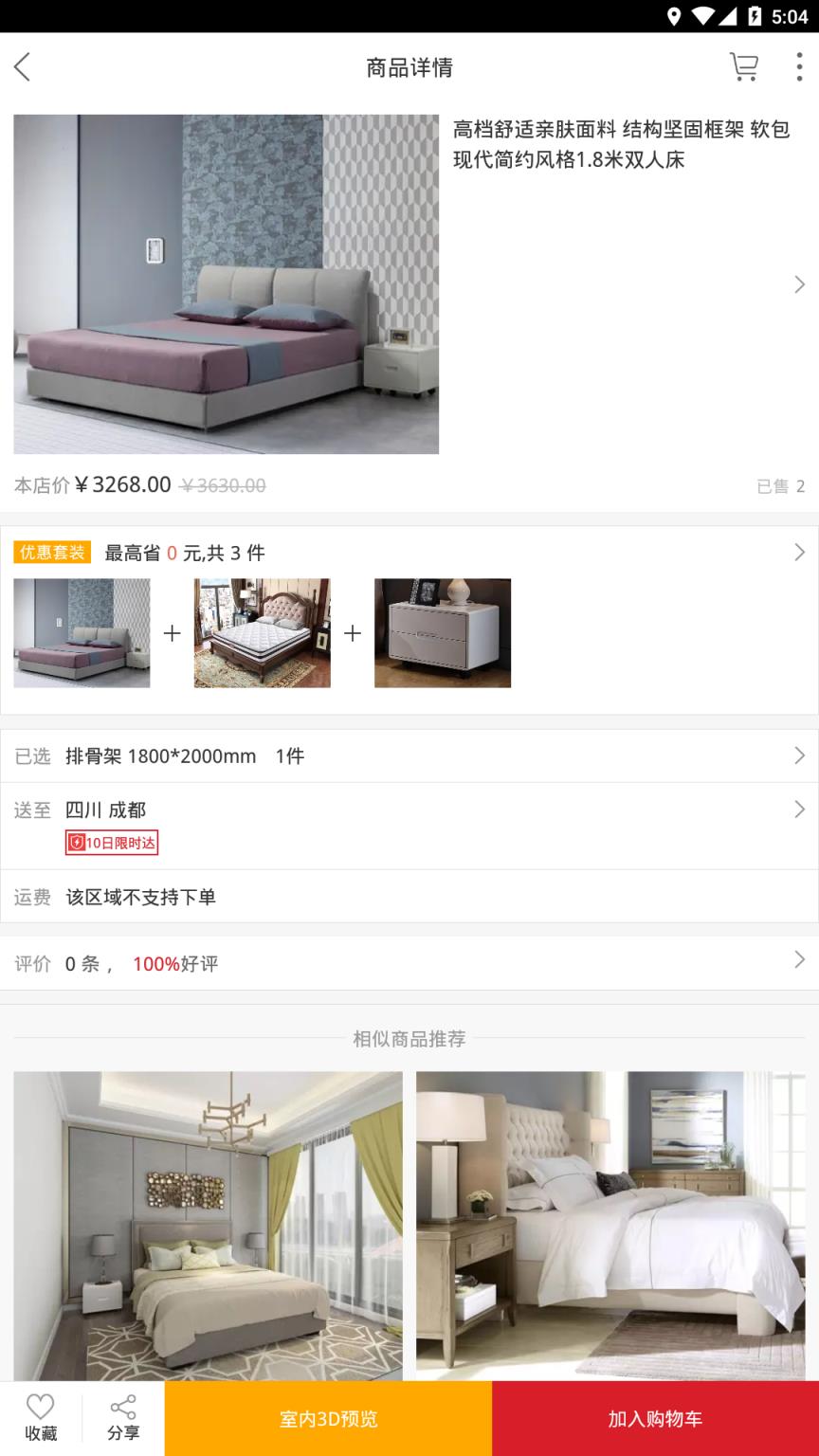Tap the 商品详情 title at the top
This screenshot has width=819, height=1456.
coord(409,67)
